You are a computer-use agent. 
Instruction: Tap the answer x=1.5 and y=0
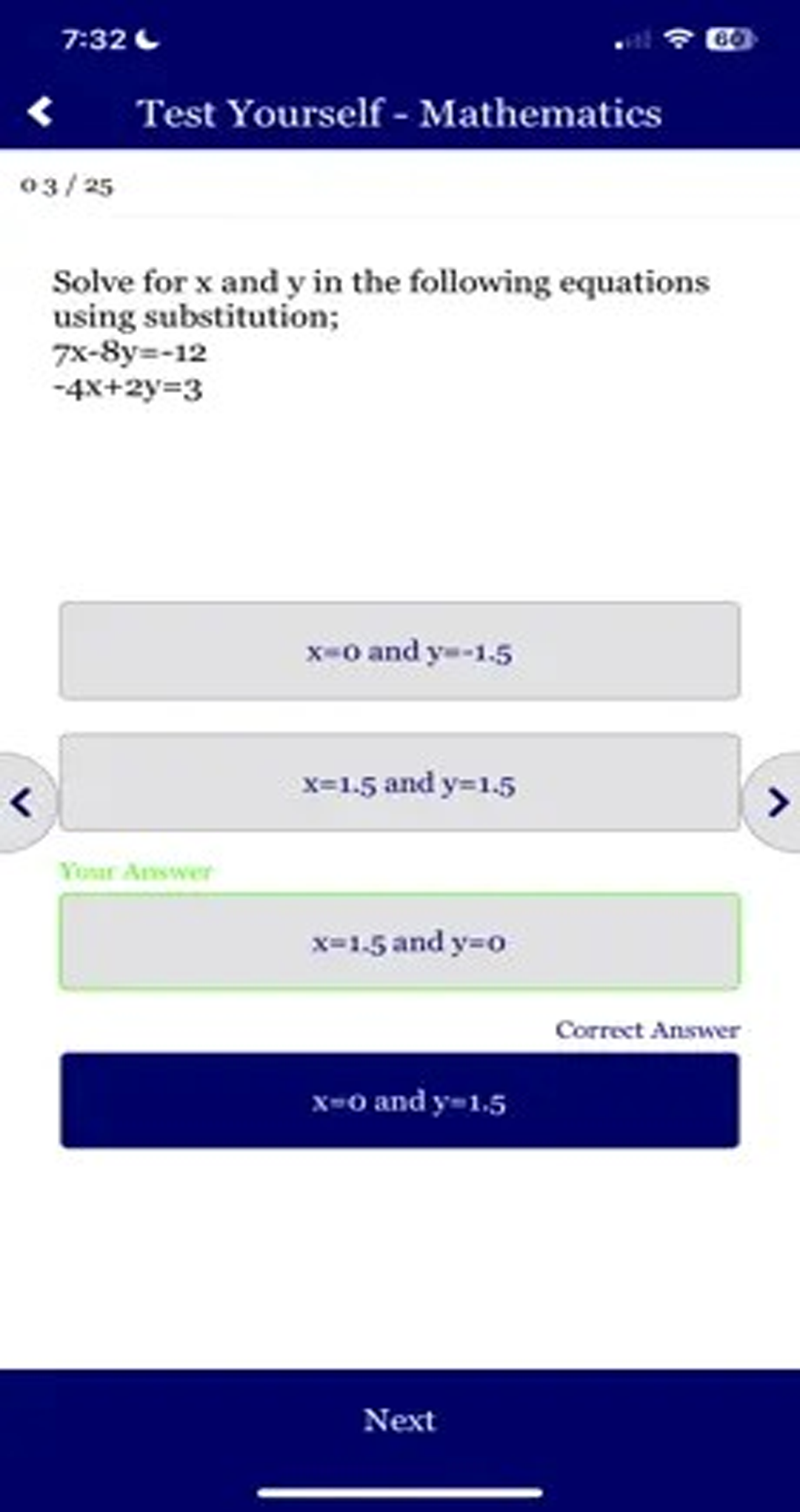[x=400, y=942]
